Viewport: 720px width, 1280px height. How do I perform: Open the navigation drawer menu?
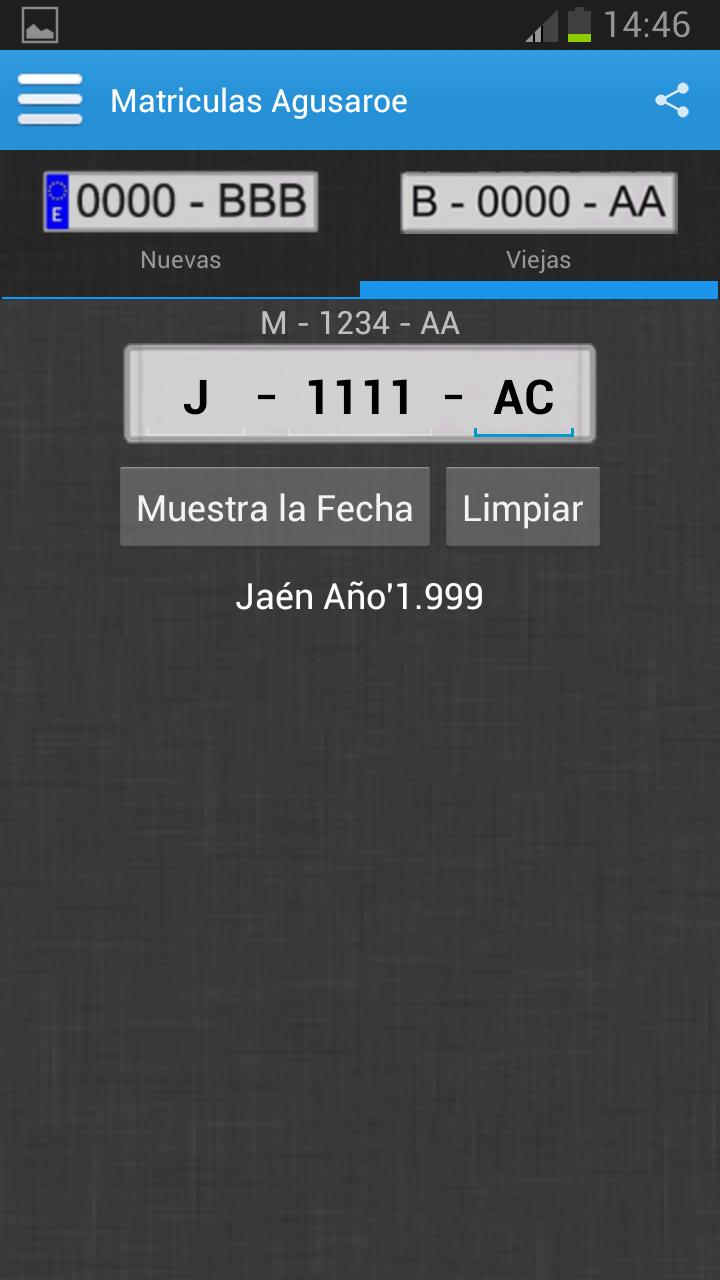(50, 100)
